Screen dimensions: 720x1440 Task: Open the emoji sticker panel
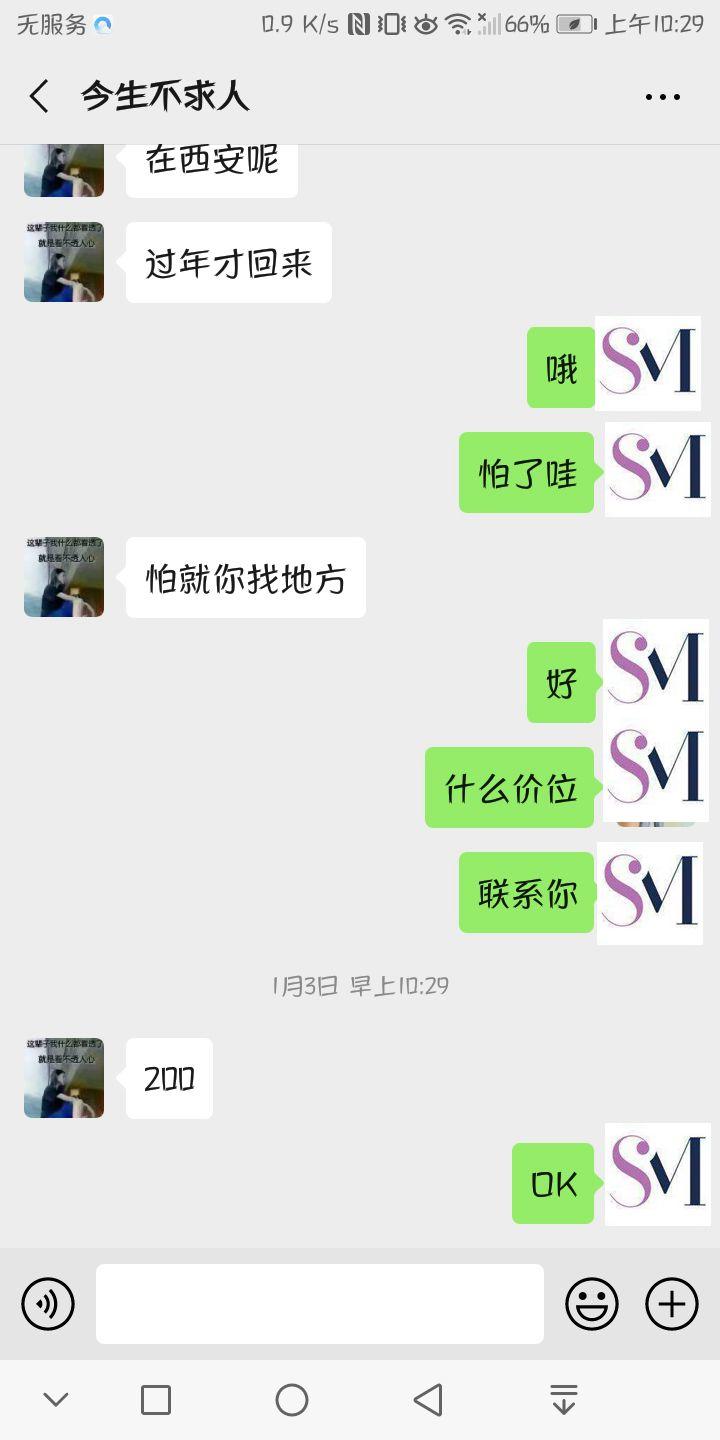592,1304
